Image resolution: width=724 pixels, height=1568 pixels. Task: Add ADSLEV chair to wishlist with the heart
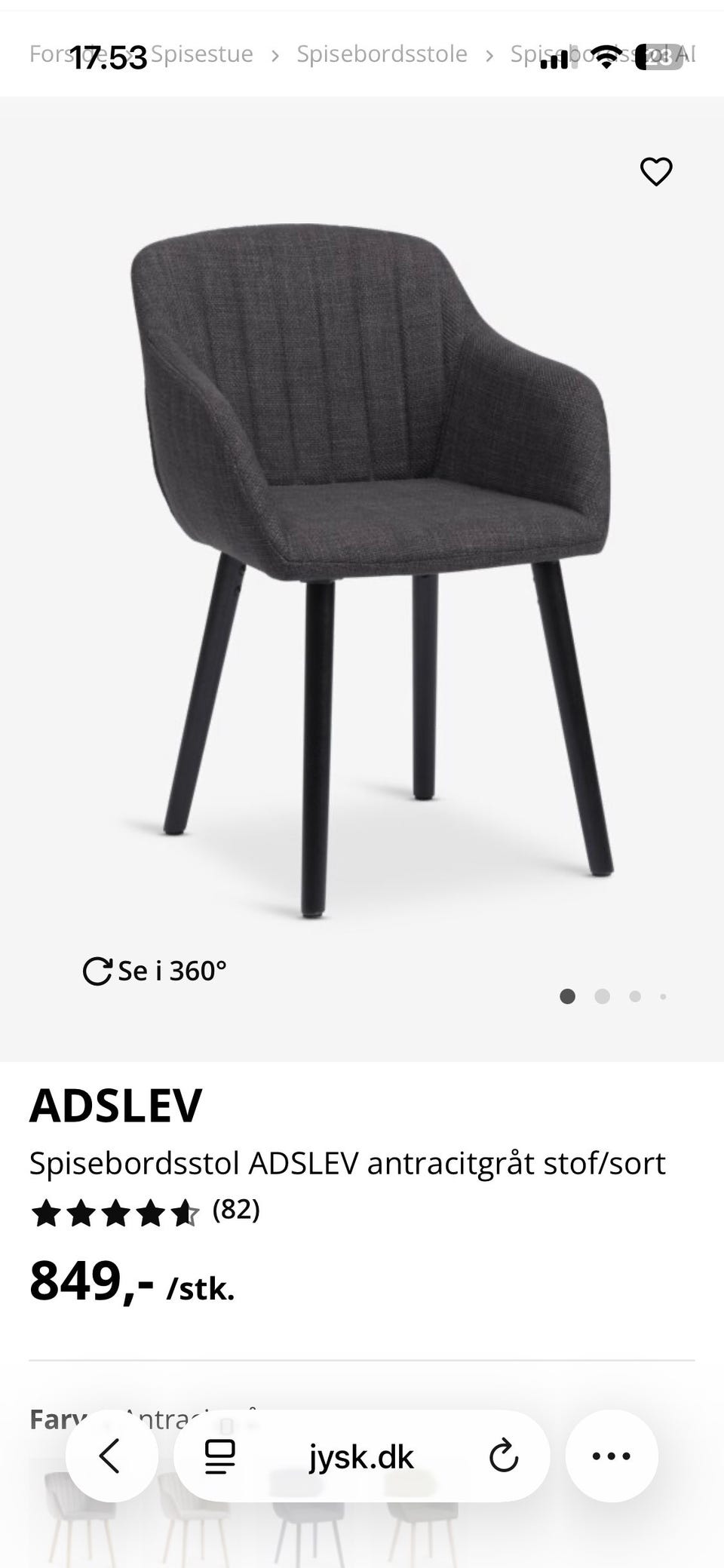coord(655,171)
